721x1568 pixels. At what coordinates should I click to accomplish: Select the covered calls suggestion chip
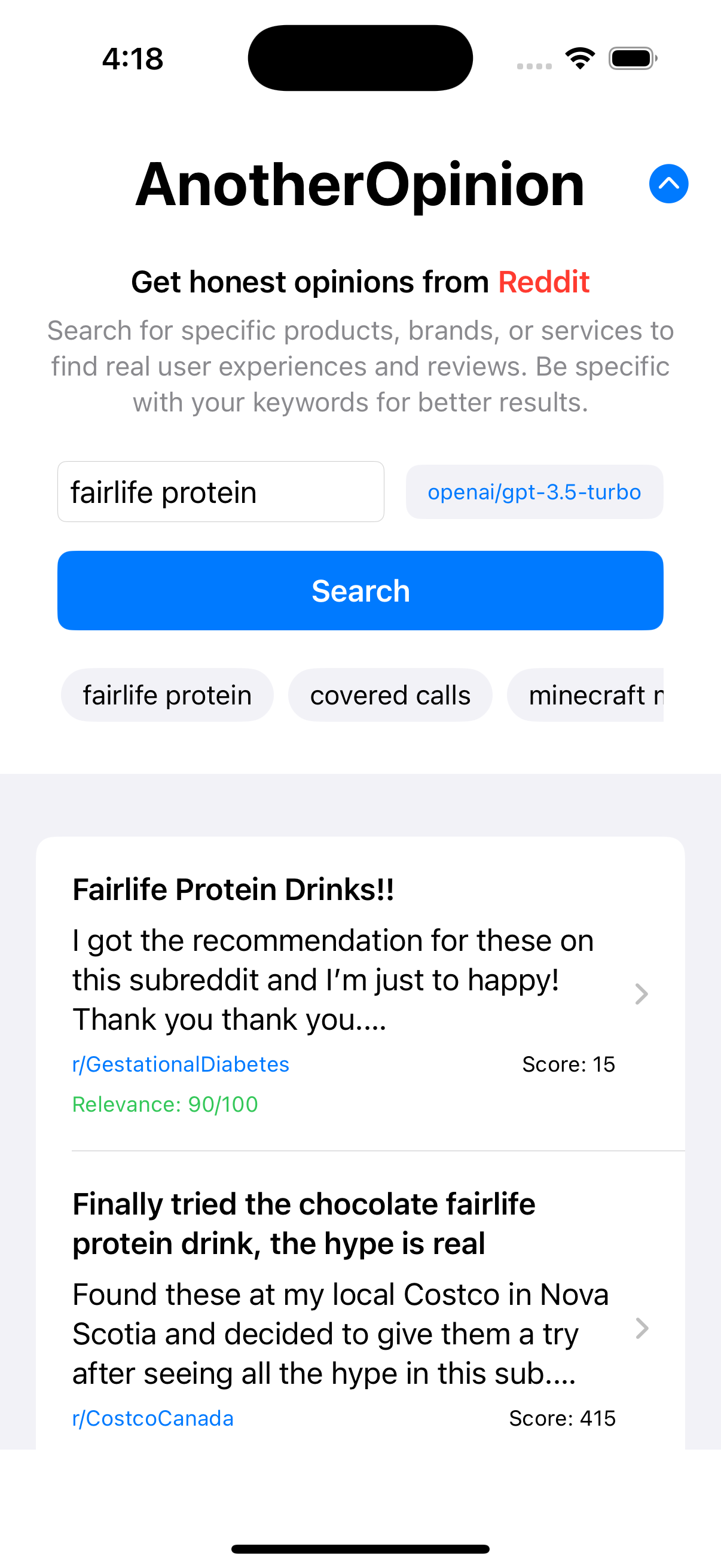click(x=390, y=695)
